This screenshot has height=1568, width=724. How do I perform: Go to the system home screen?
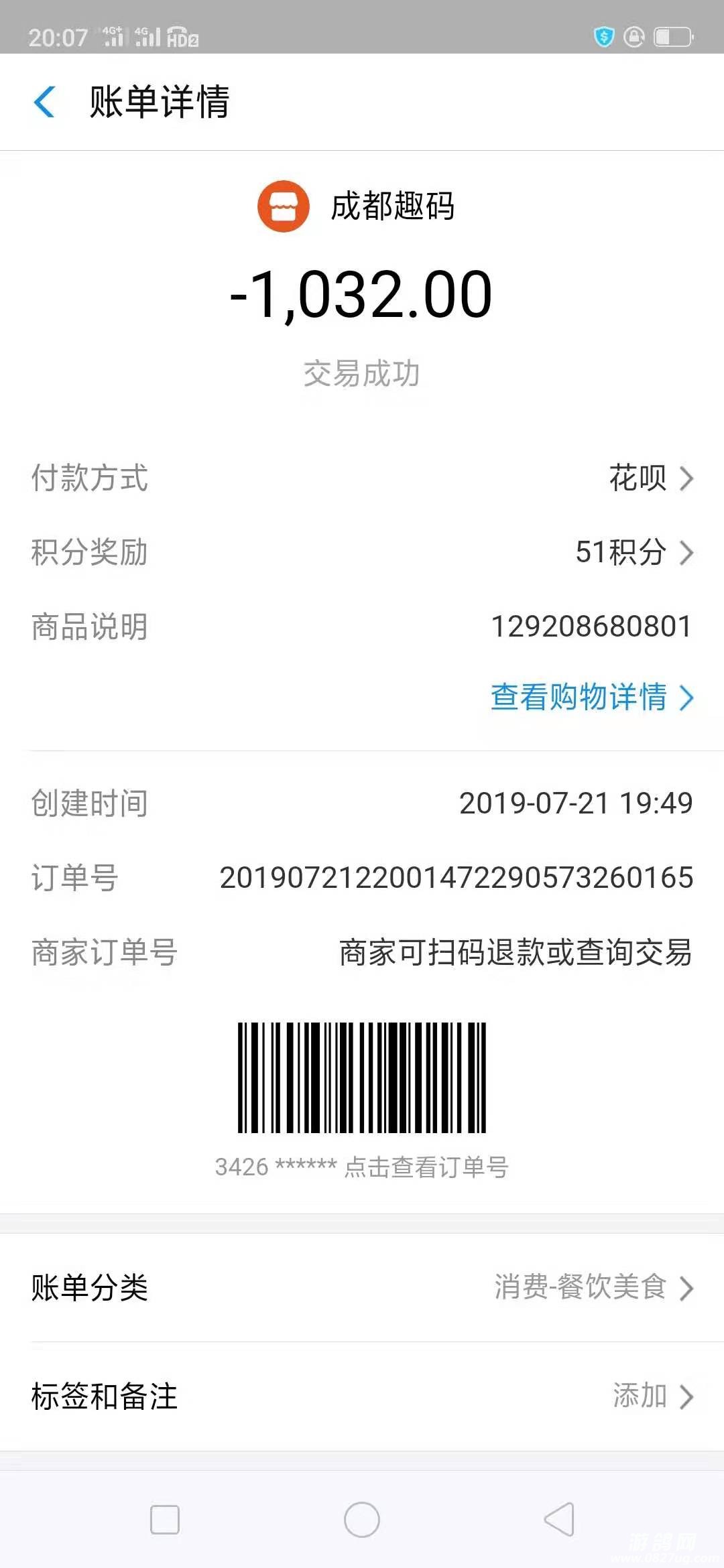tap(362, 1520)
